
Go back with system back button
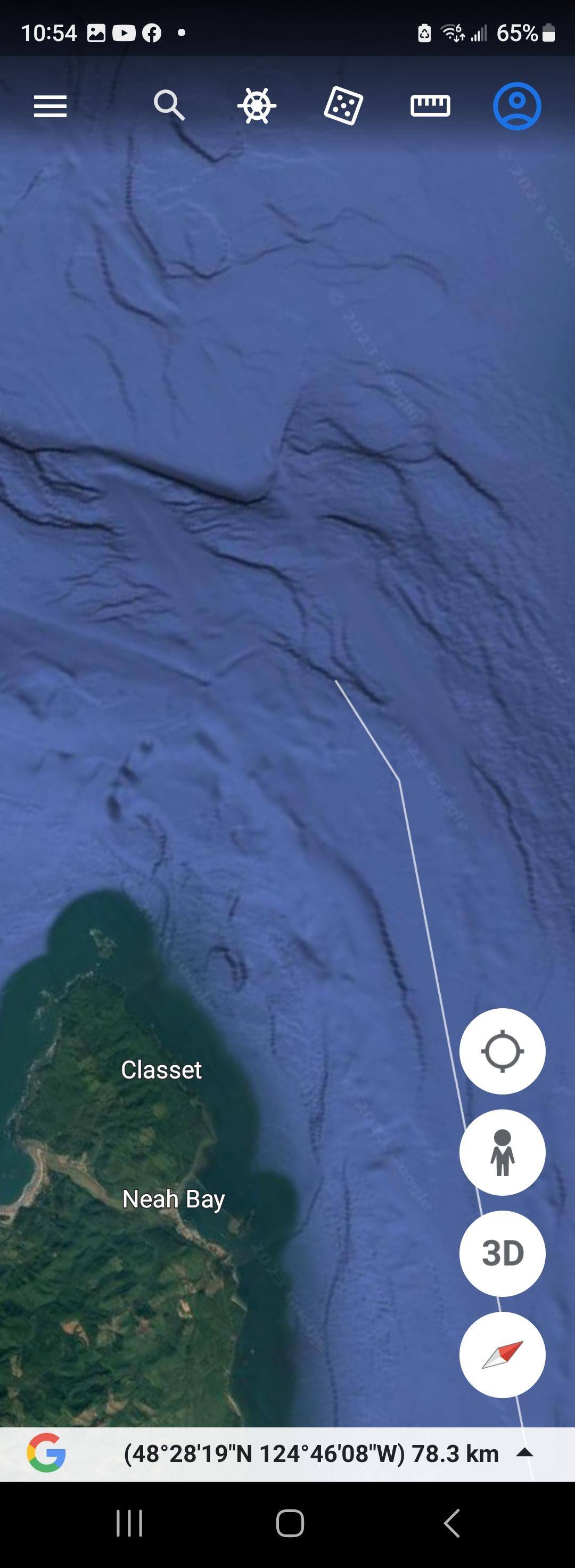(x=451, y=1524)
